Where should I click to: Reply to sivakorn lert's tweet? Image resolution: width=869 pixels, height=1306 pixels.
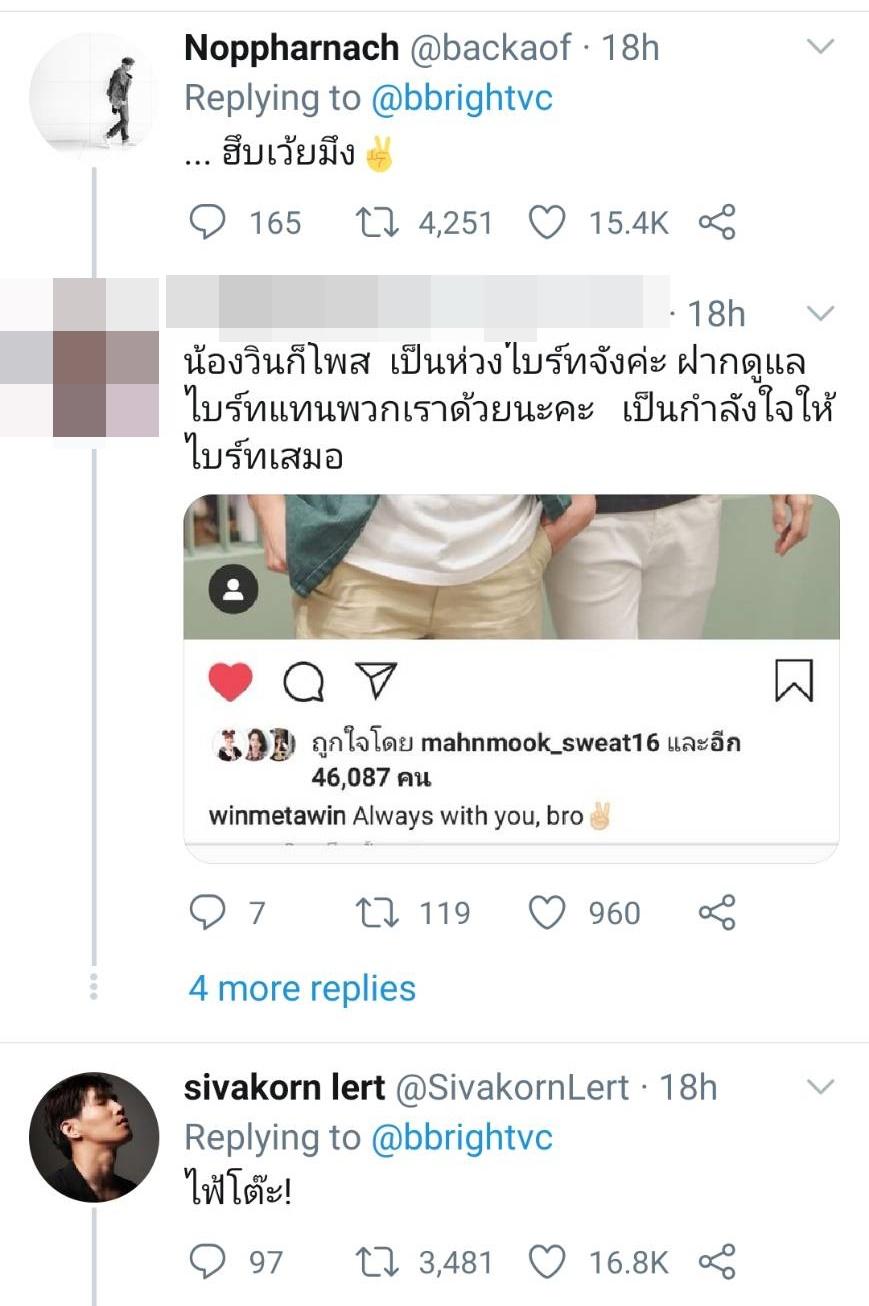pos(207,1262)
